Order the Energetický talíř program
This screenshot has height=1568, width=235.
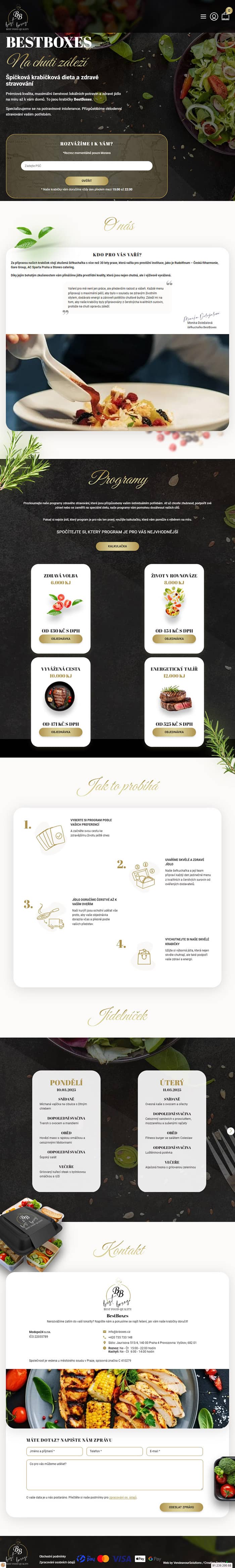tap(174, 732)
